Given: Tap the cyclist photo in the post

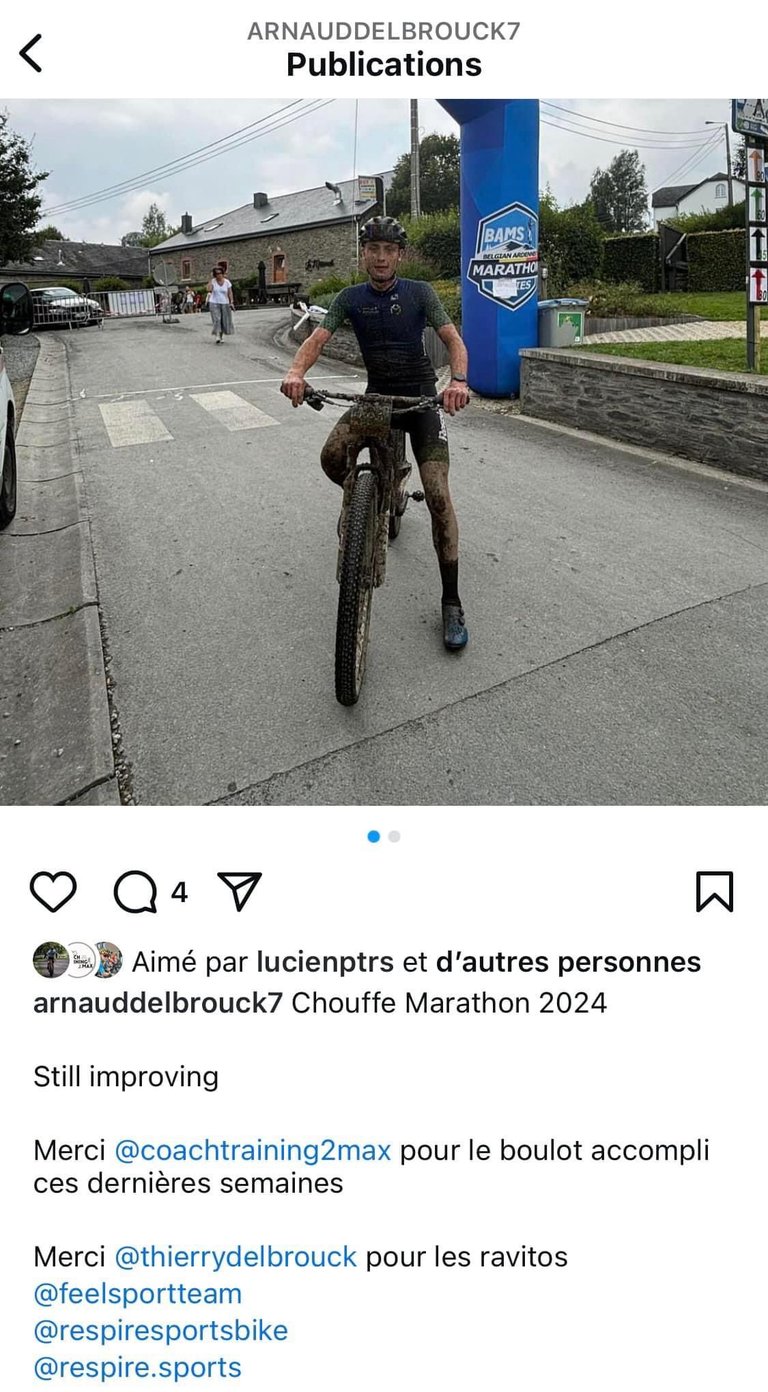Looking at the screenshot, I should tap(384, 452).
